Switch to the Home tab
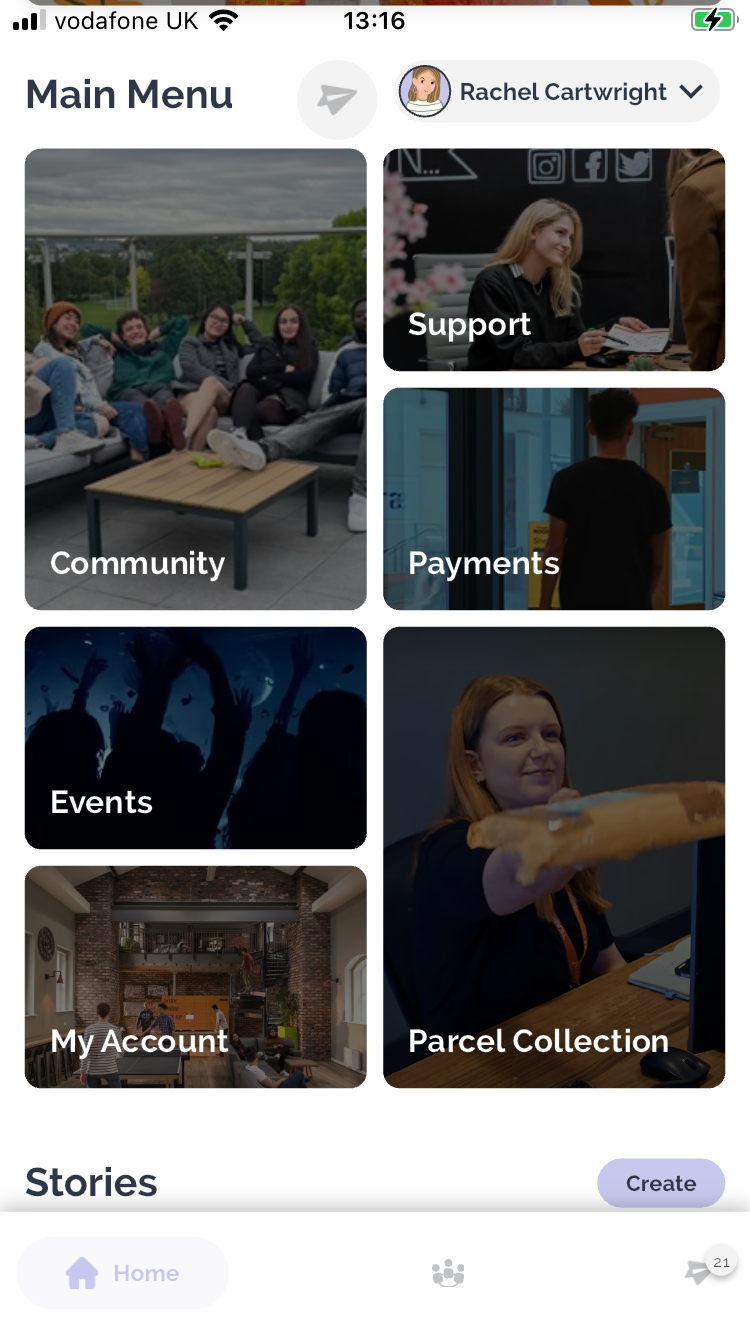750x1334 pixels. 123,1273
